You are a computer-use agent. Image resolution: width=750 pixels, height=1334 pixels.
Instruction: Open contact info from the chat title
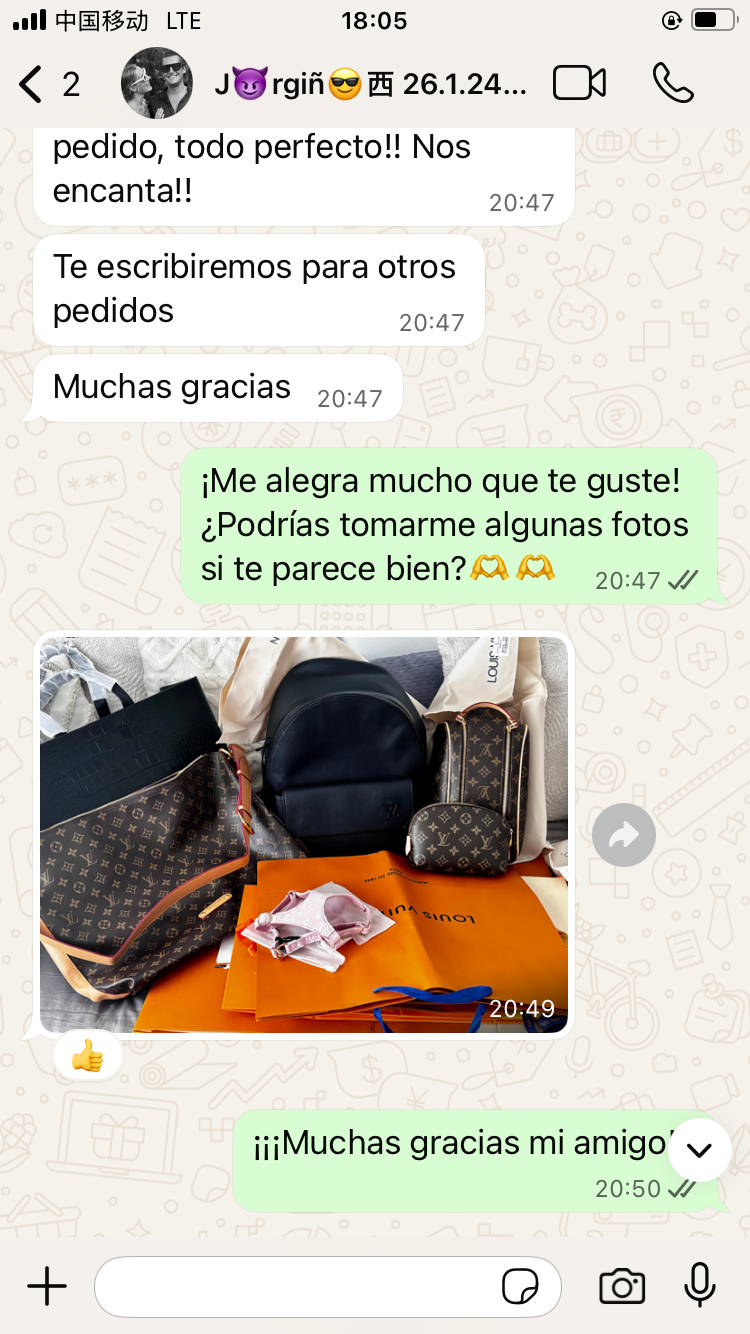[370, 85]
